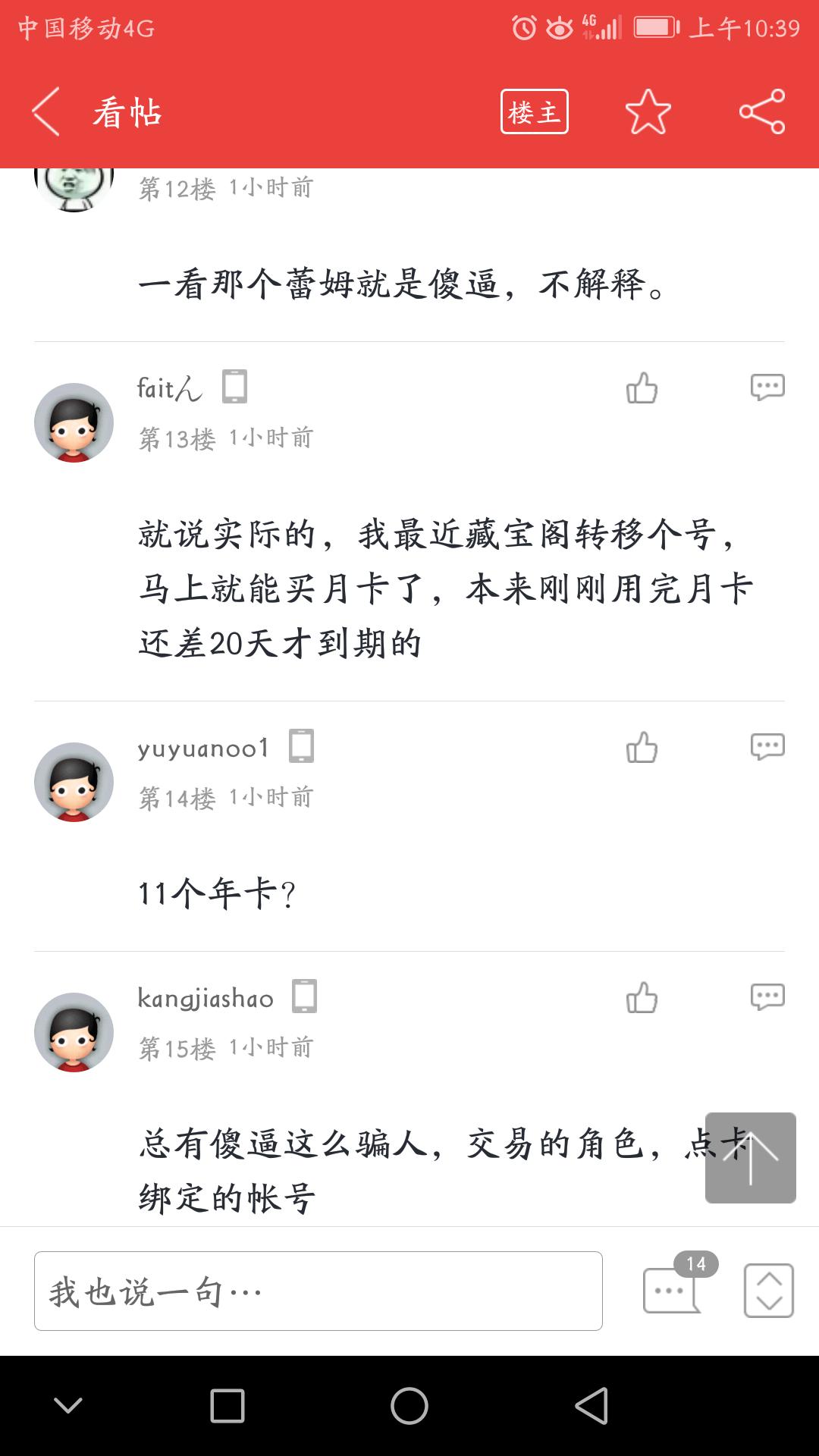
Task: Open the comments icon showing 14
Action: click(x=673, y=1289)
